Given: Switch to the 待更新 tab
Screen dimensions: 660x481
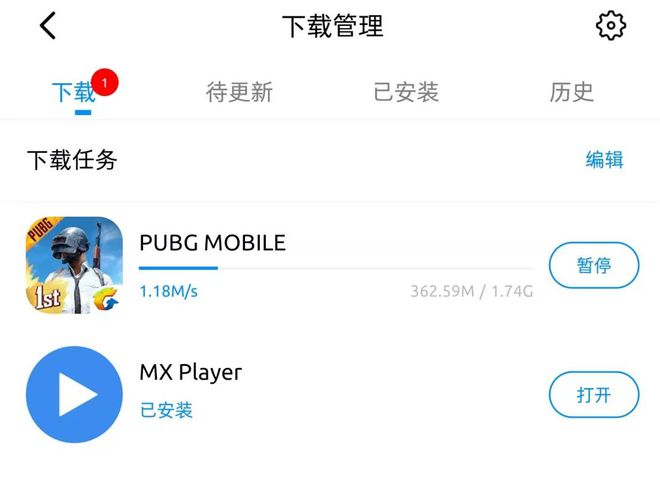Looking at the screenshot, I should tap(239, 93).
